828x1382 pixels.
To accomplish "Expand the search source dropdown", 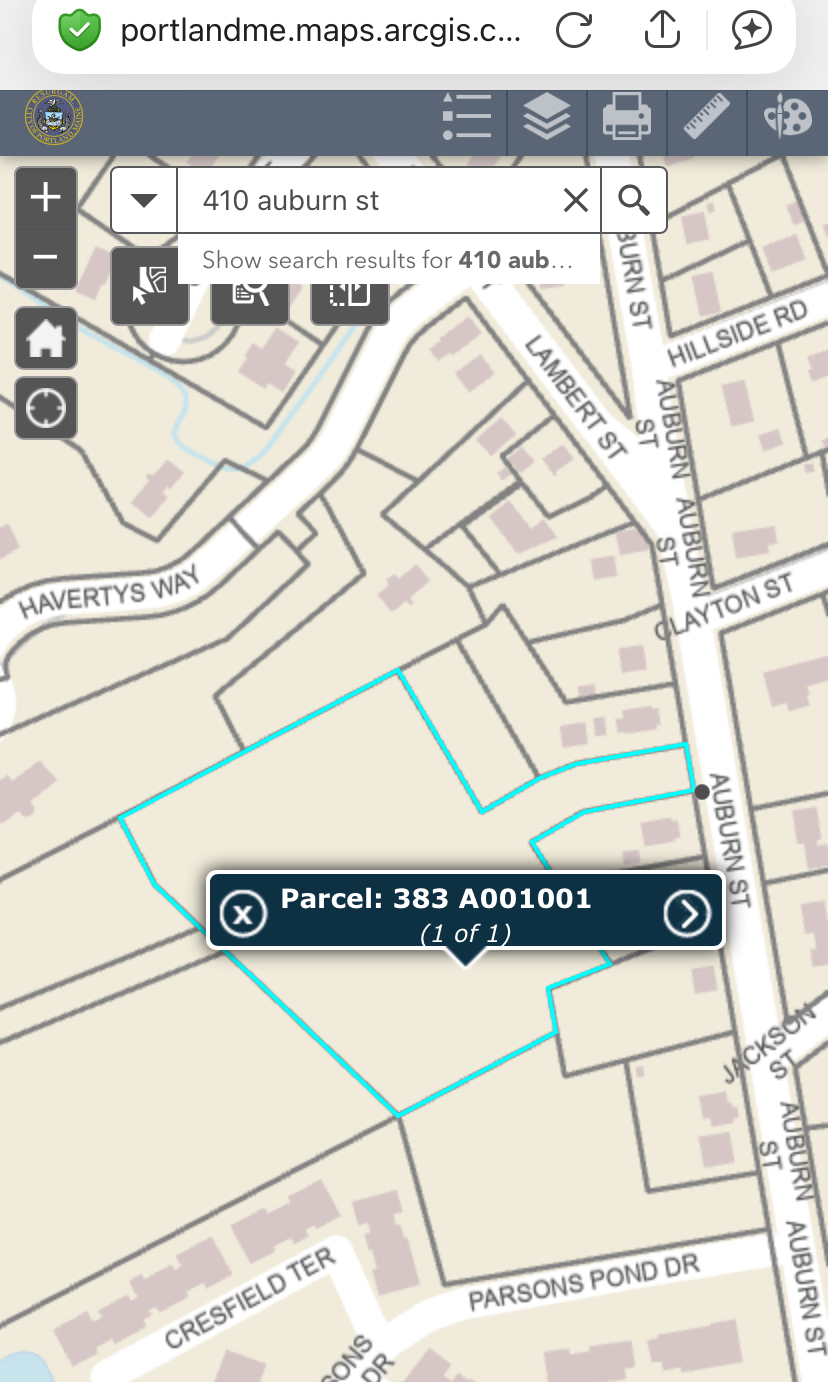I will [144, 201].
